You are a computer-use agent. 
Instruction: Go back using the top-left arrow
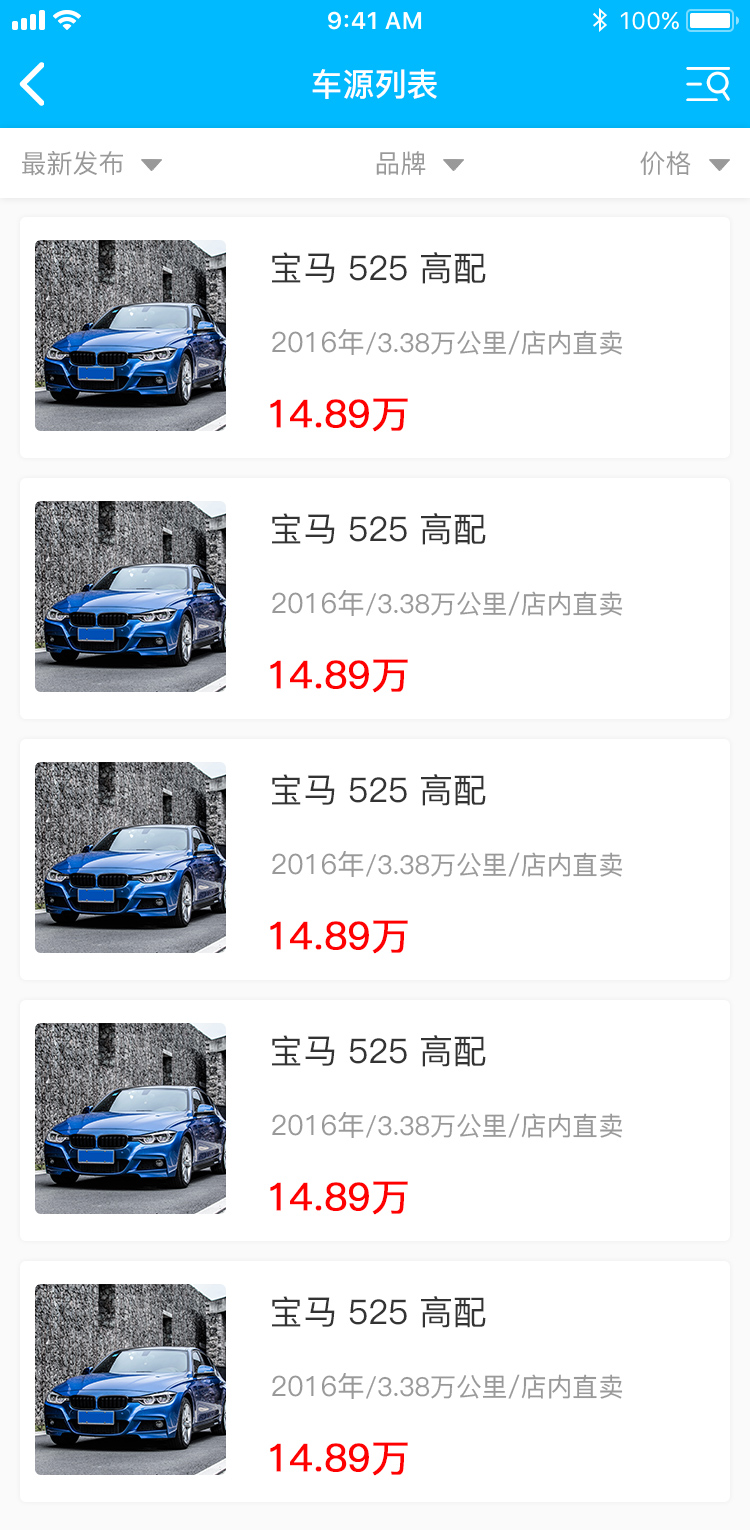click(x=32, y=85)
